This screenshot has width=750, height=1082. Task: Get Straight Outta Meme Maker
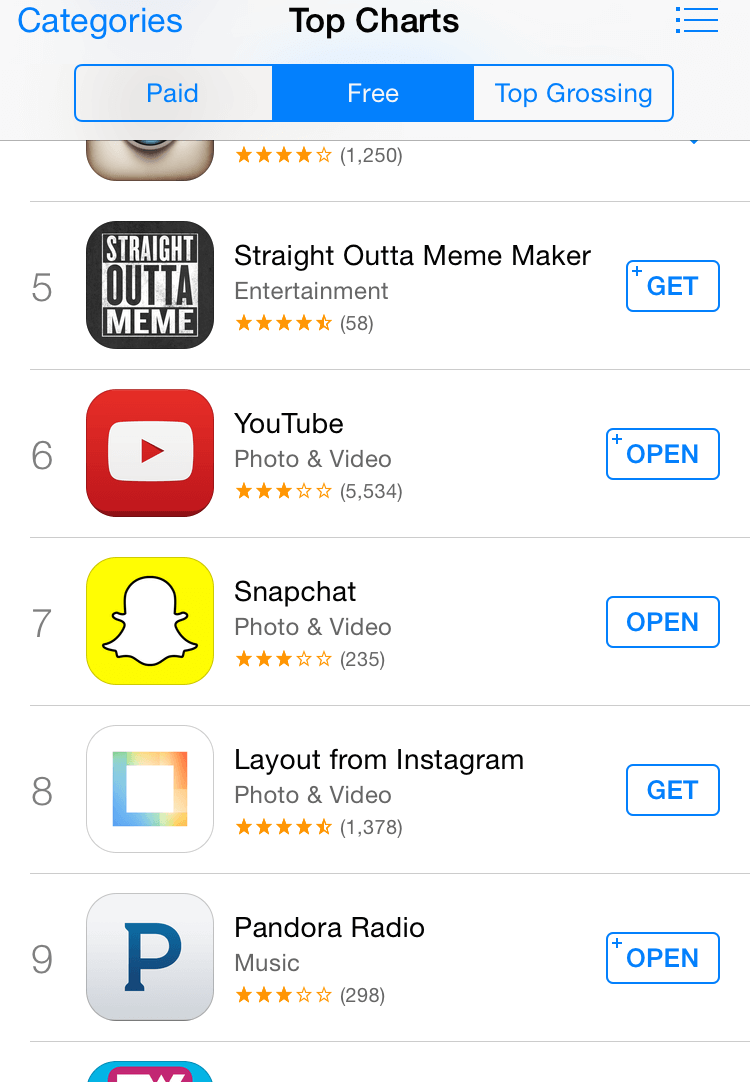tap(672, 286)
